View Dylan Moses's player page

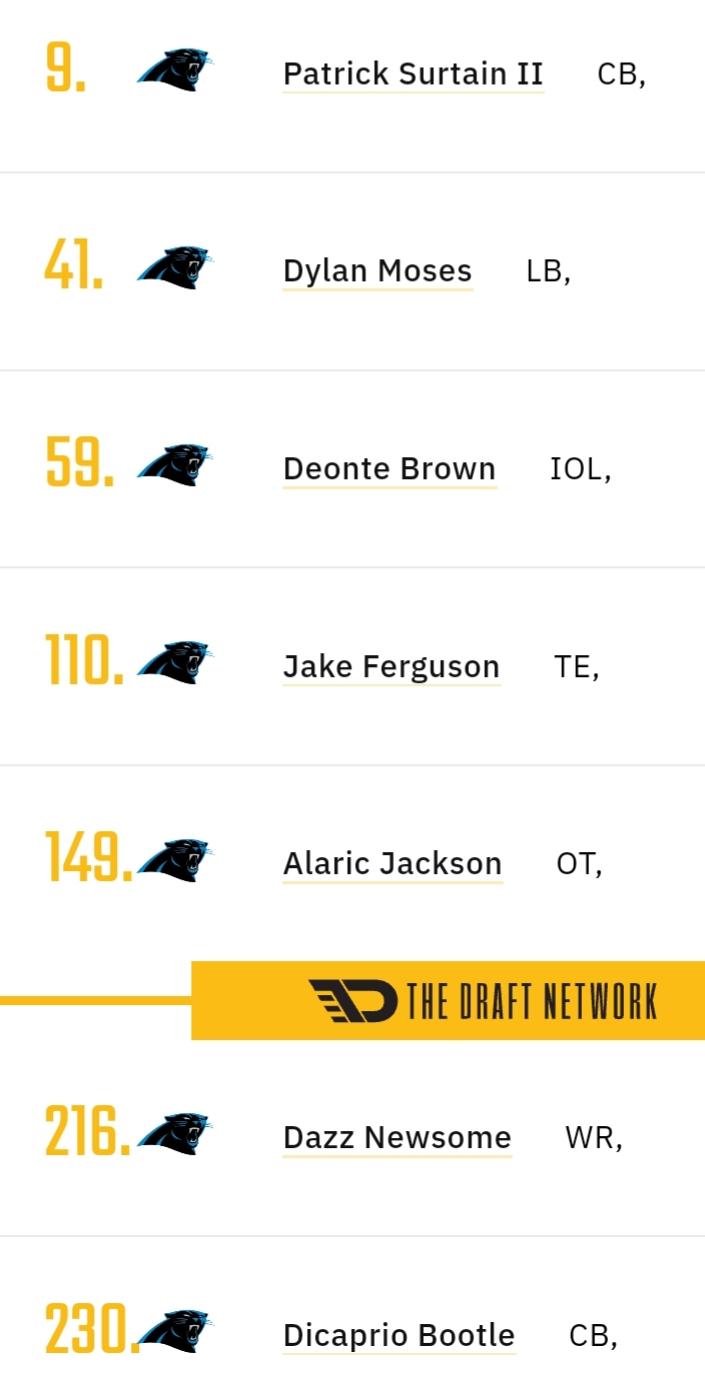[x=377, y=271]
